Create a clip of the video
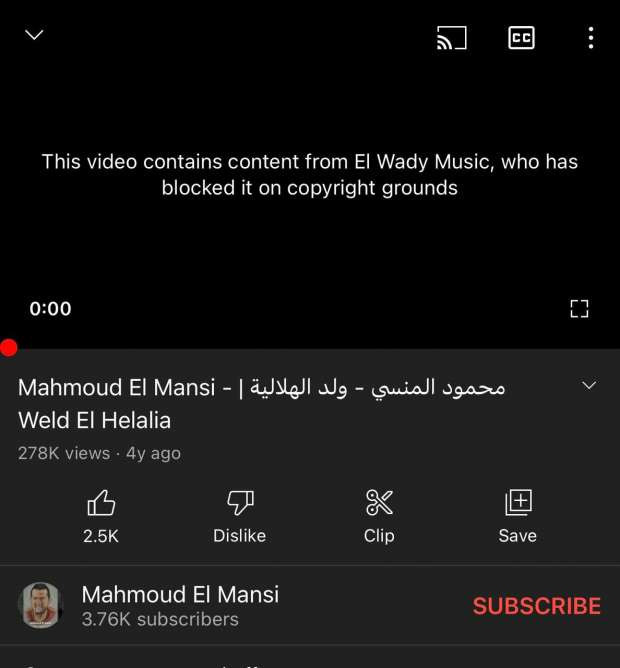 point(379,514)
